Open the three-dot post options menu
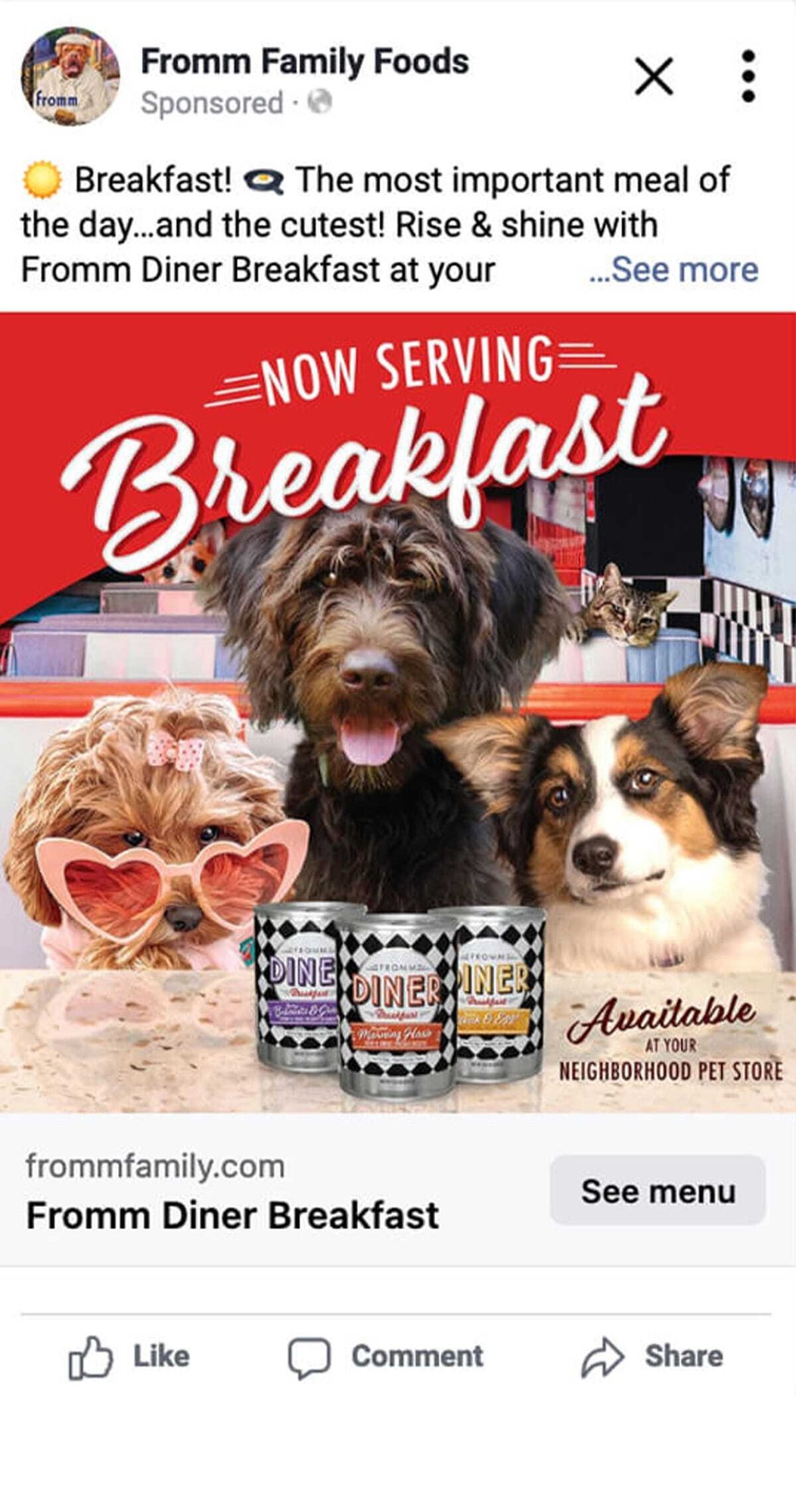 (x=748, y=76)
